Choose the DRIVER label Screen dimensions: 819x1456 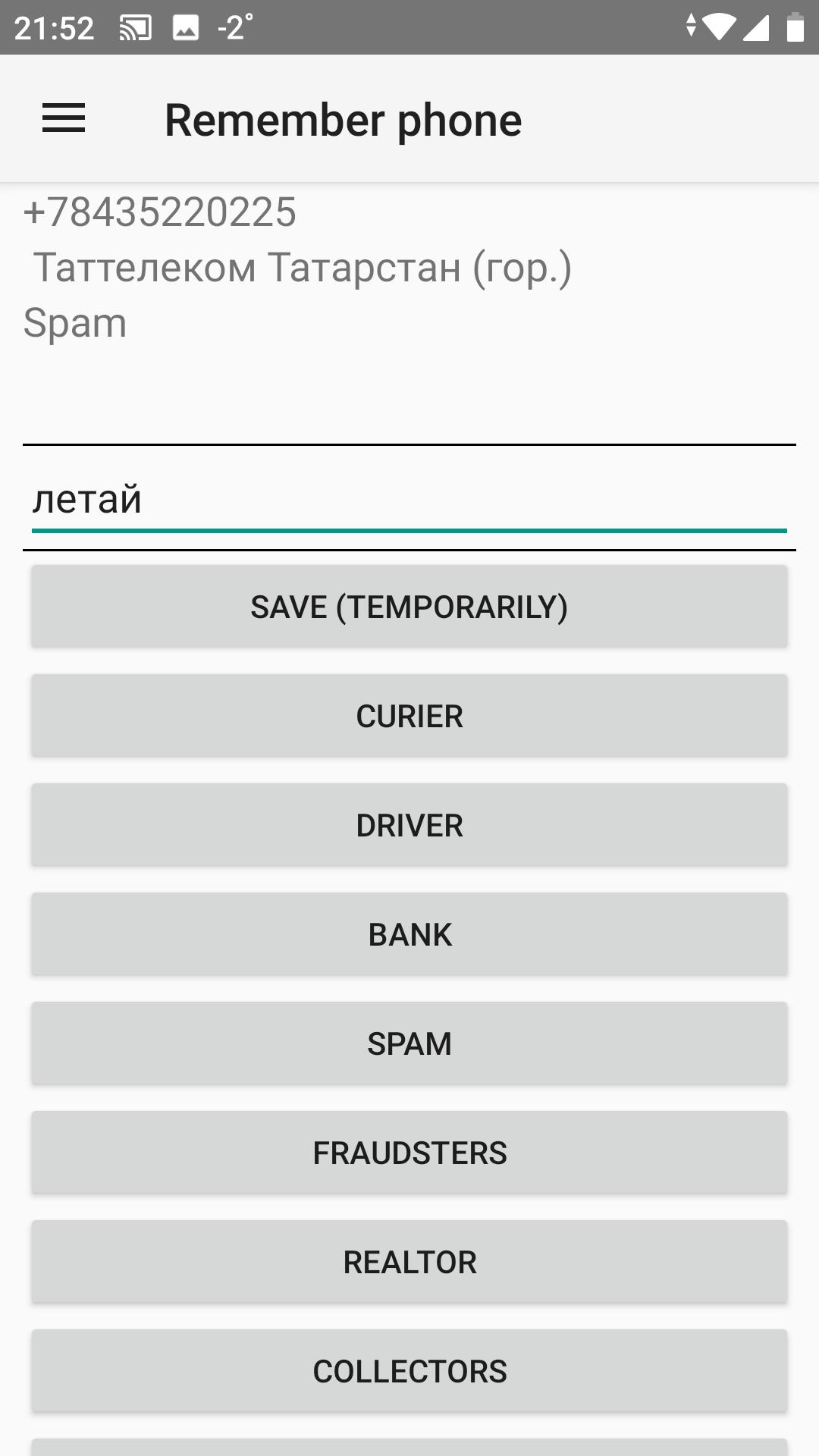tap(409, 824)
